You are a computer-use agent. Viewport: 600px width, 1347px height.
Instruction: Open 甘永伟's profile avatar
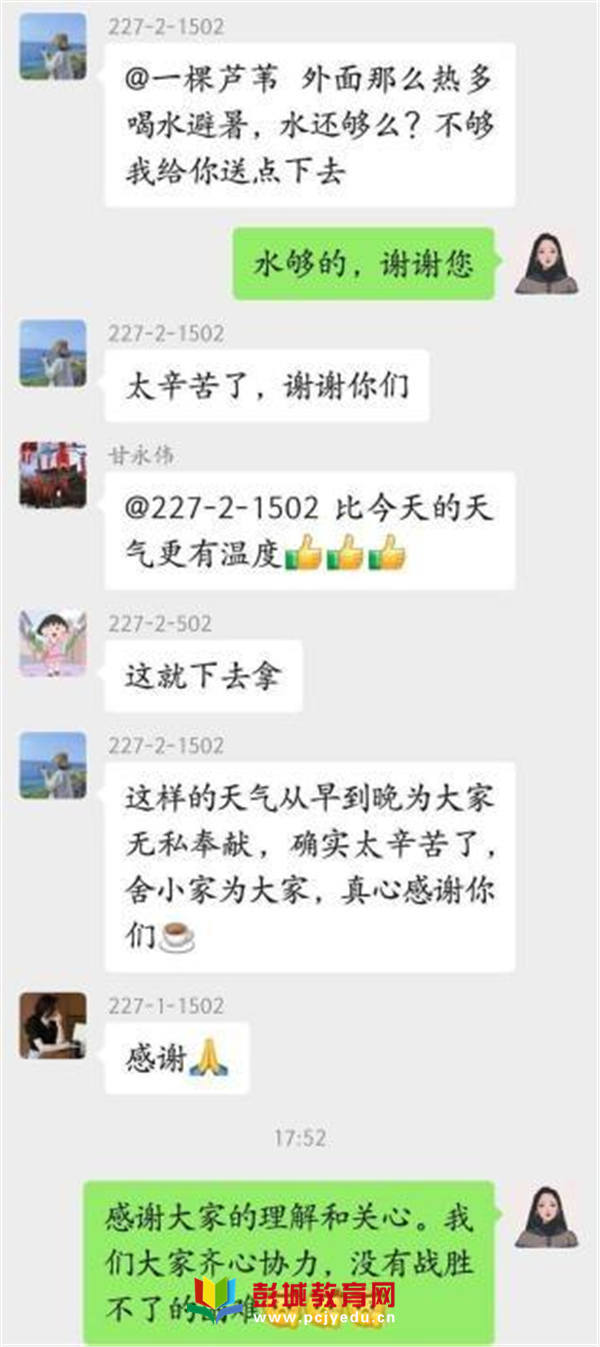(53, 475)
